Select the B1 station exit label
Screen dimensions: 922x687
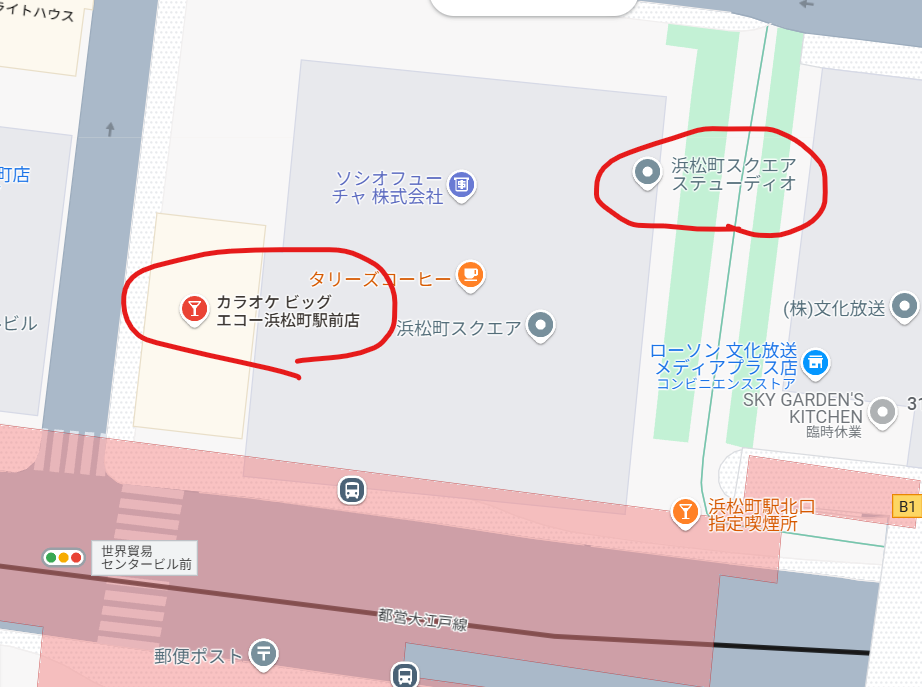click(906, 507)
